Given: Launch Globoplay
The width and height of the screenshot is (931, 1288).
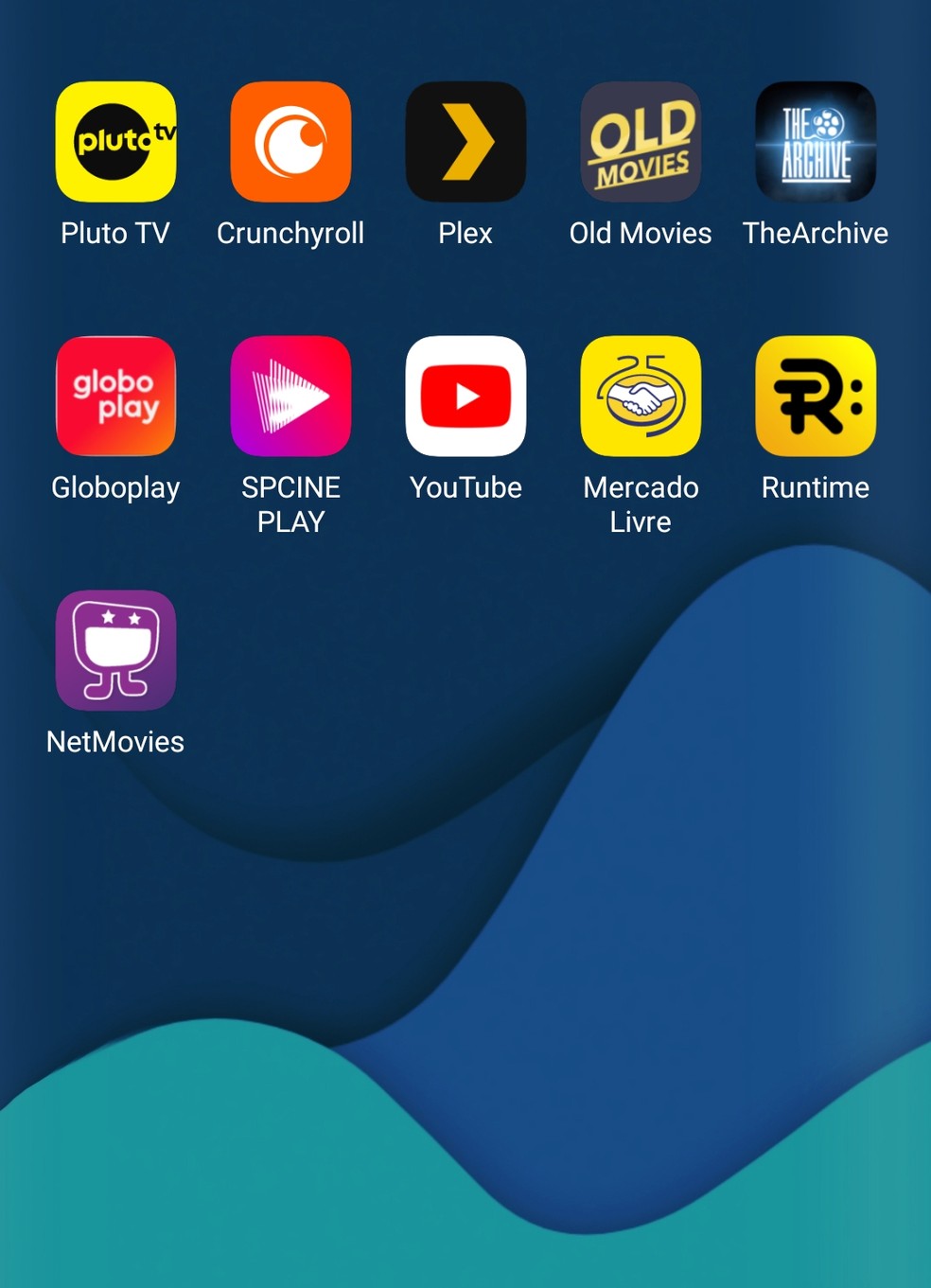Looking at the screenshot, I should pyautogui.click(x=115, y=397).
